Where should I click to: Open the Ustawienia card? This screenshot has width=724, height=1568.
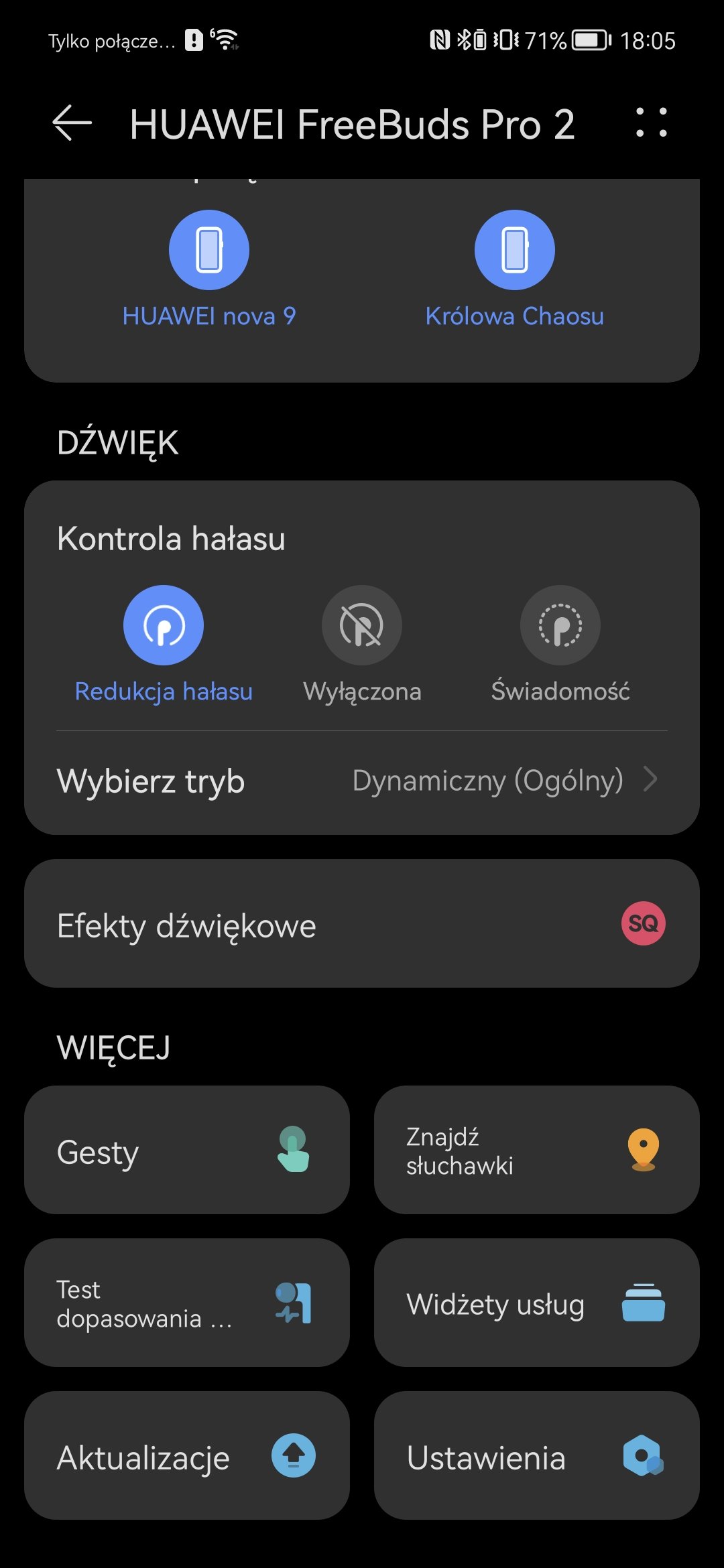coord(537,1455)
